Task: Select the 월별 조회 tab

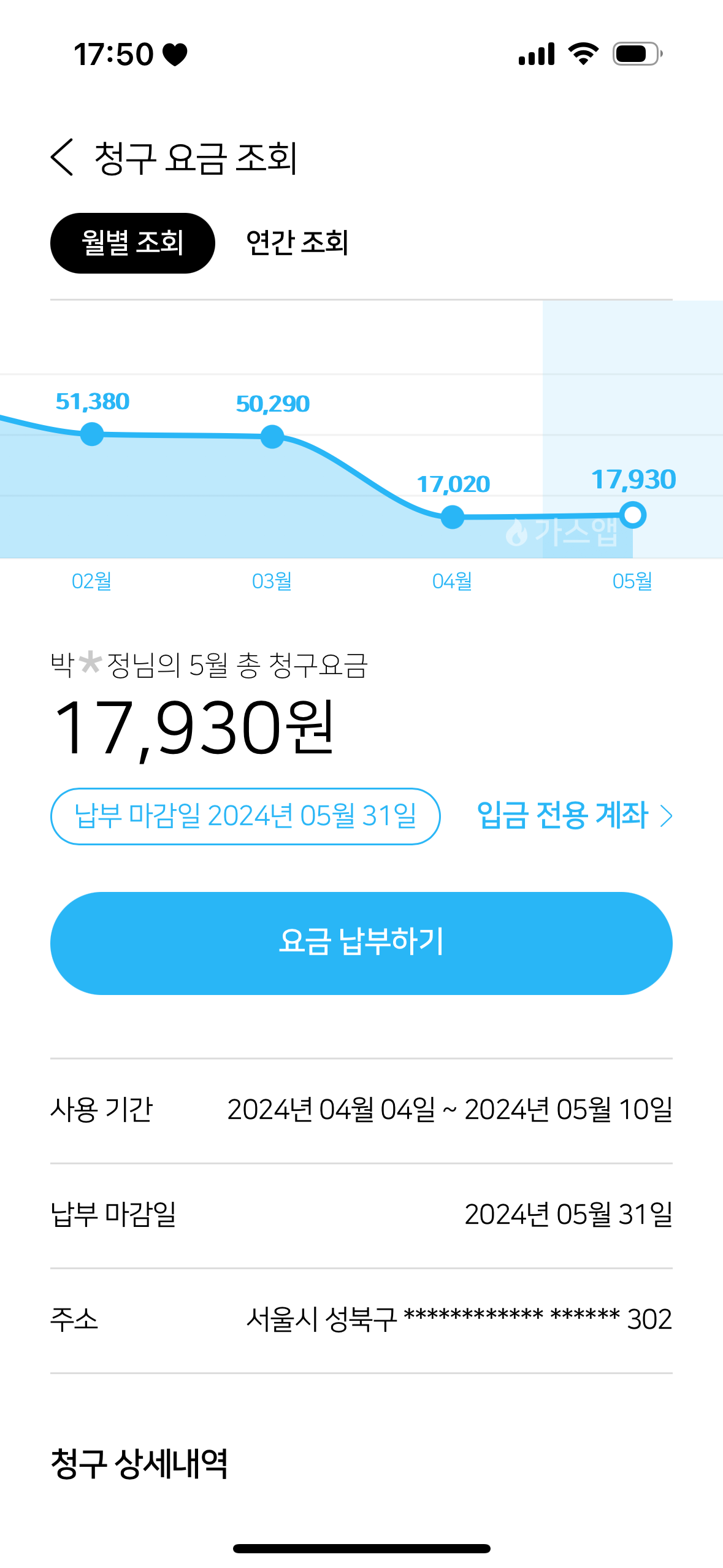Action: [x=132, y=243]
